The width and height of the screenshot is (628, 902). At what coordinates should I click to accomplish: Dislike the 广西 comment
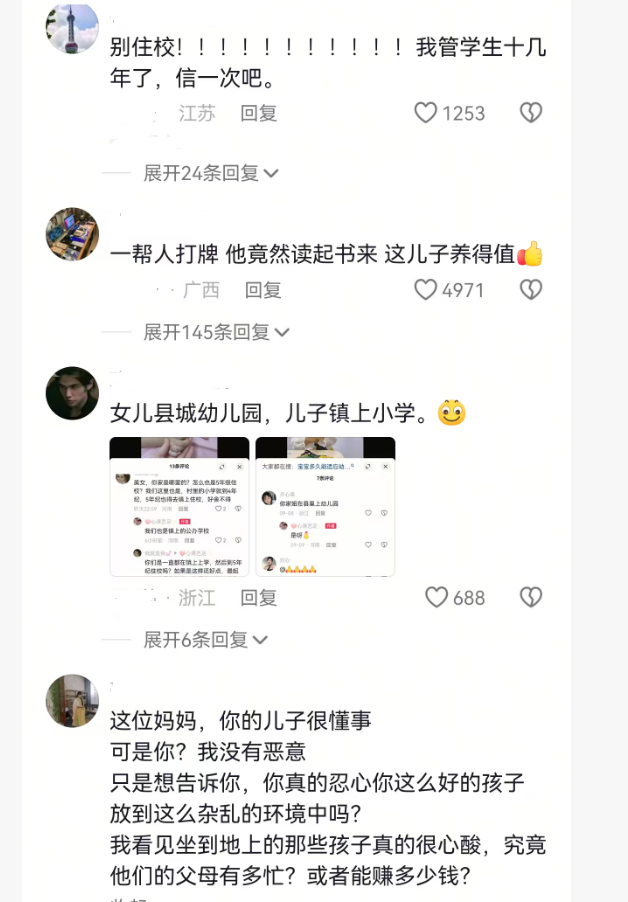[x=531, y=290]
